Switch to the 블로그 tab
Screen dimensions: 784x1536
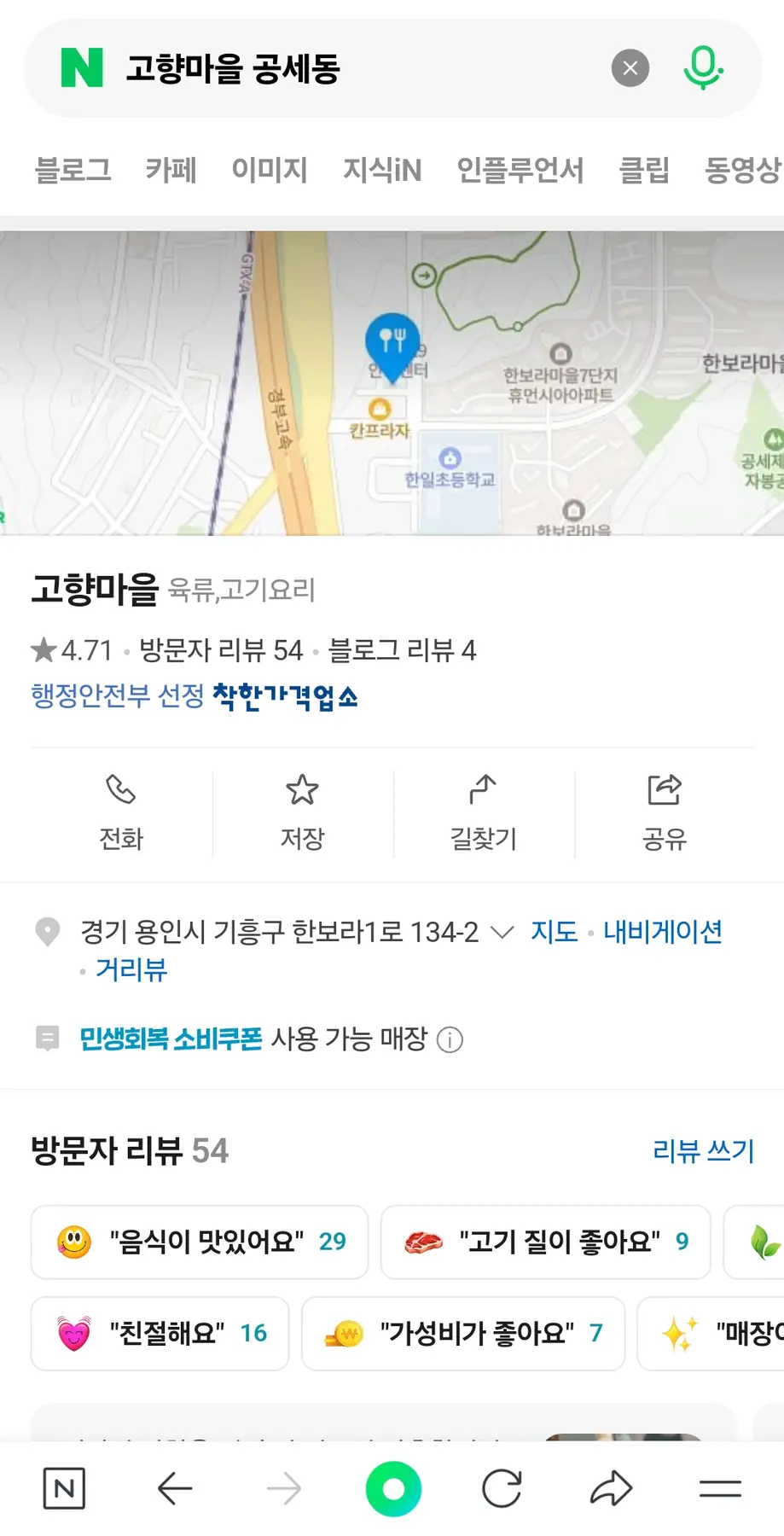click(73, 170)
